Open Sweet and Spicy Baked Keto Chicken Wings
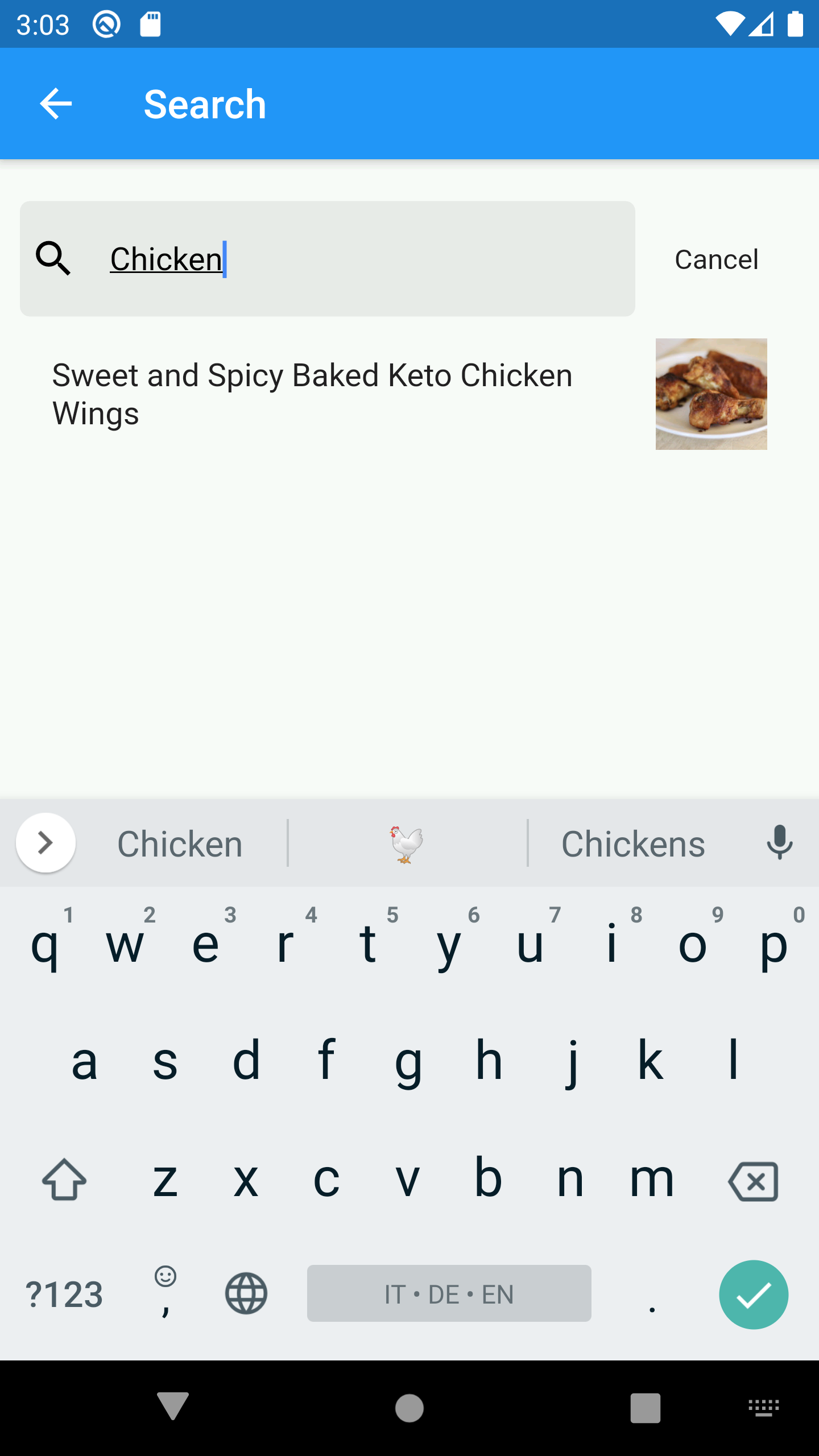 409,394
